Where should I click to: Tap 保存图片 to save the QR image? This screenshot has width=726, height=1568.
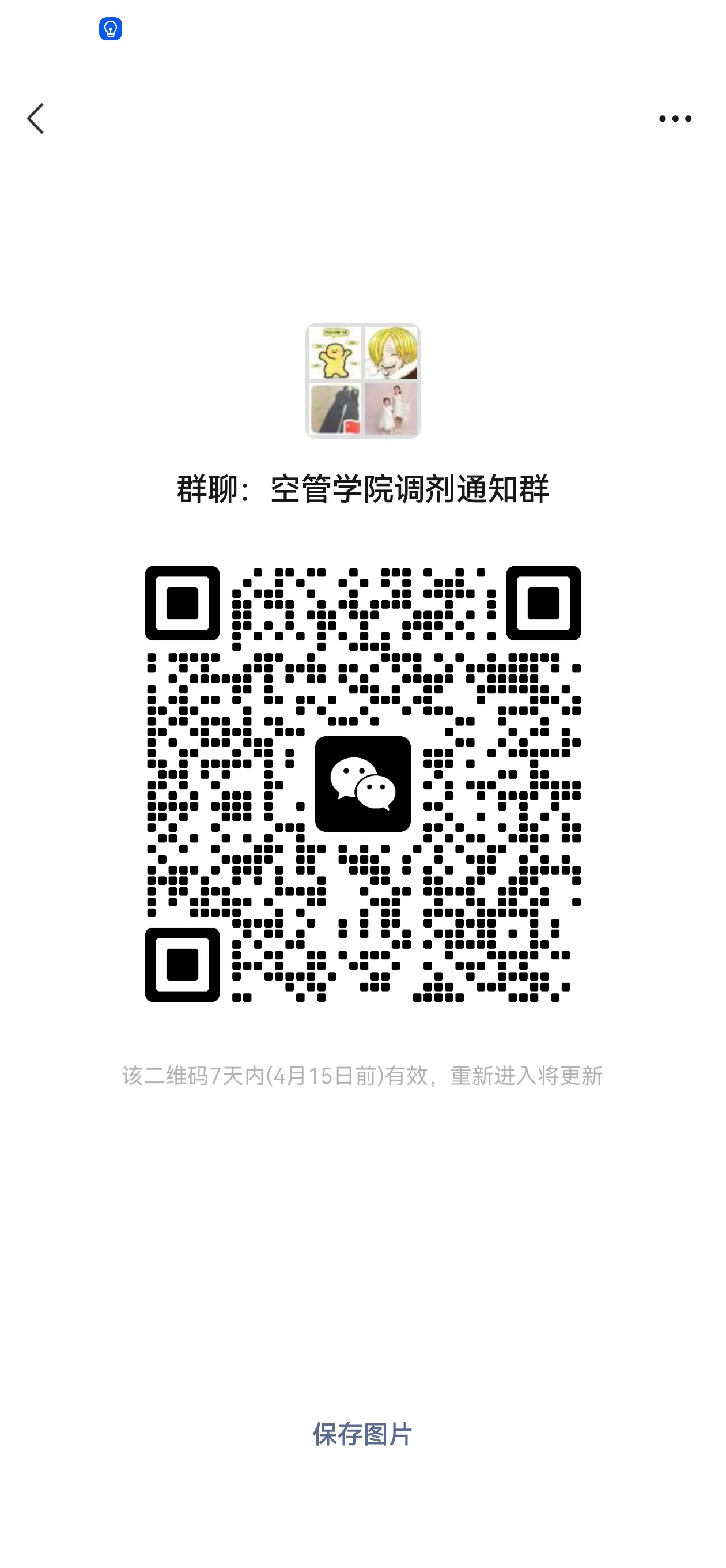click(362, 1434)
